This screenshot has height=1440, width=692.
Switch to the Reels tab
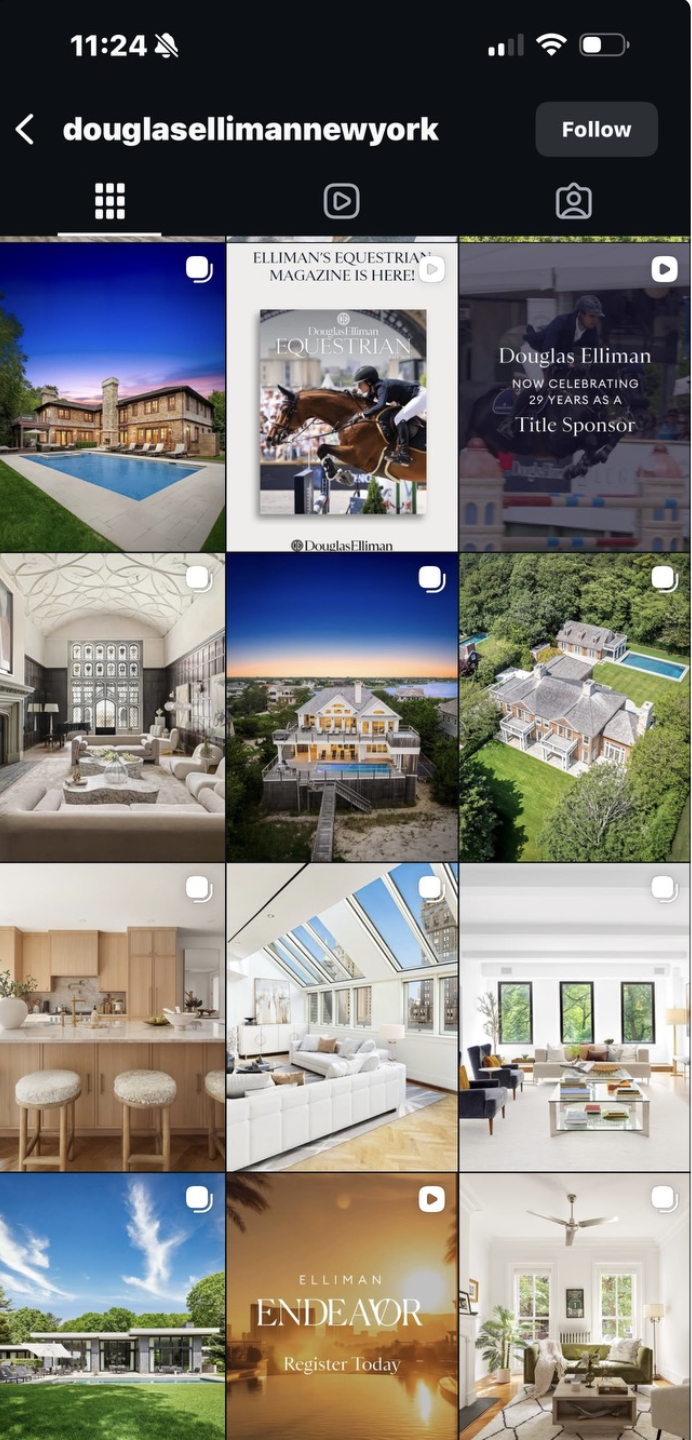(x=341, y=201)
